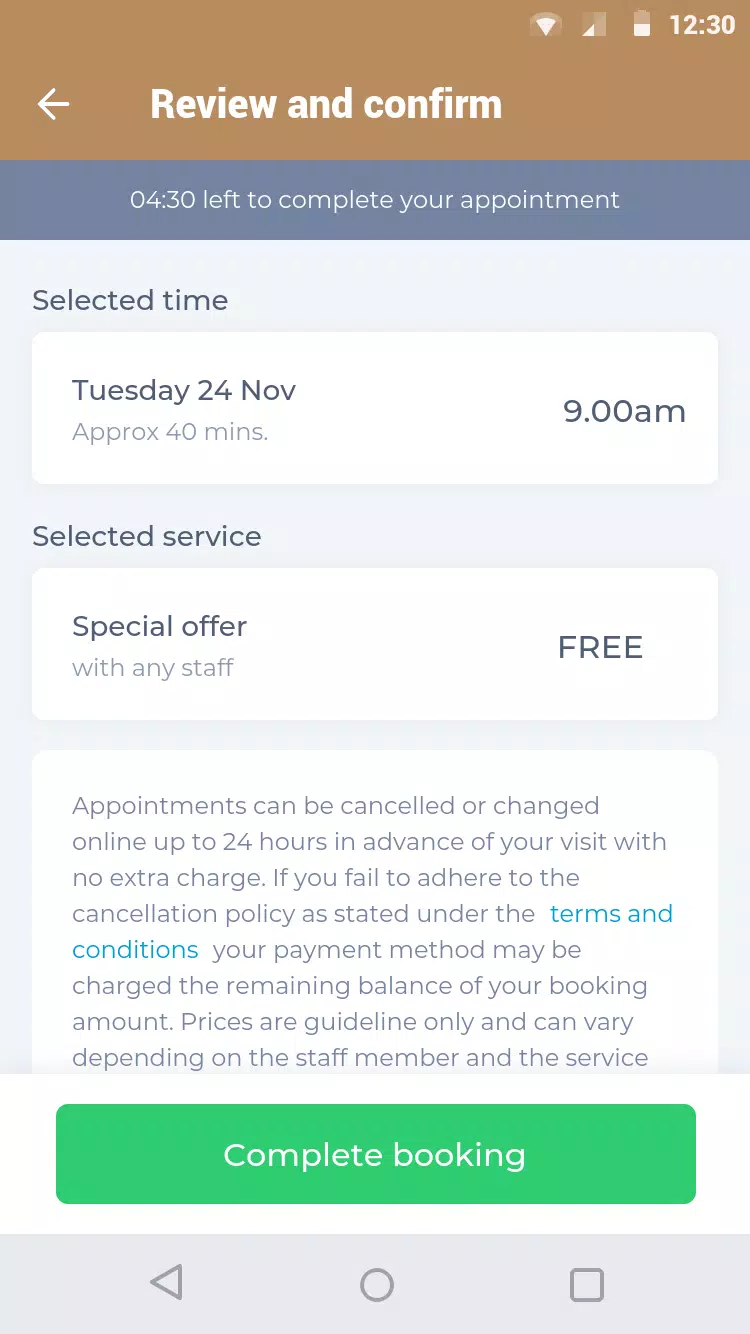This screenshot has width=750, height=1334.
Task: Open recent apps with the square button
Action: [587, 1282]
